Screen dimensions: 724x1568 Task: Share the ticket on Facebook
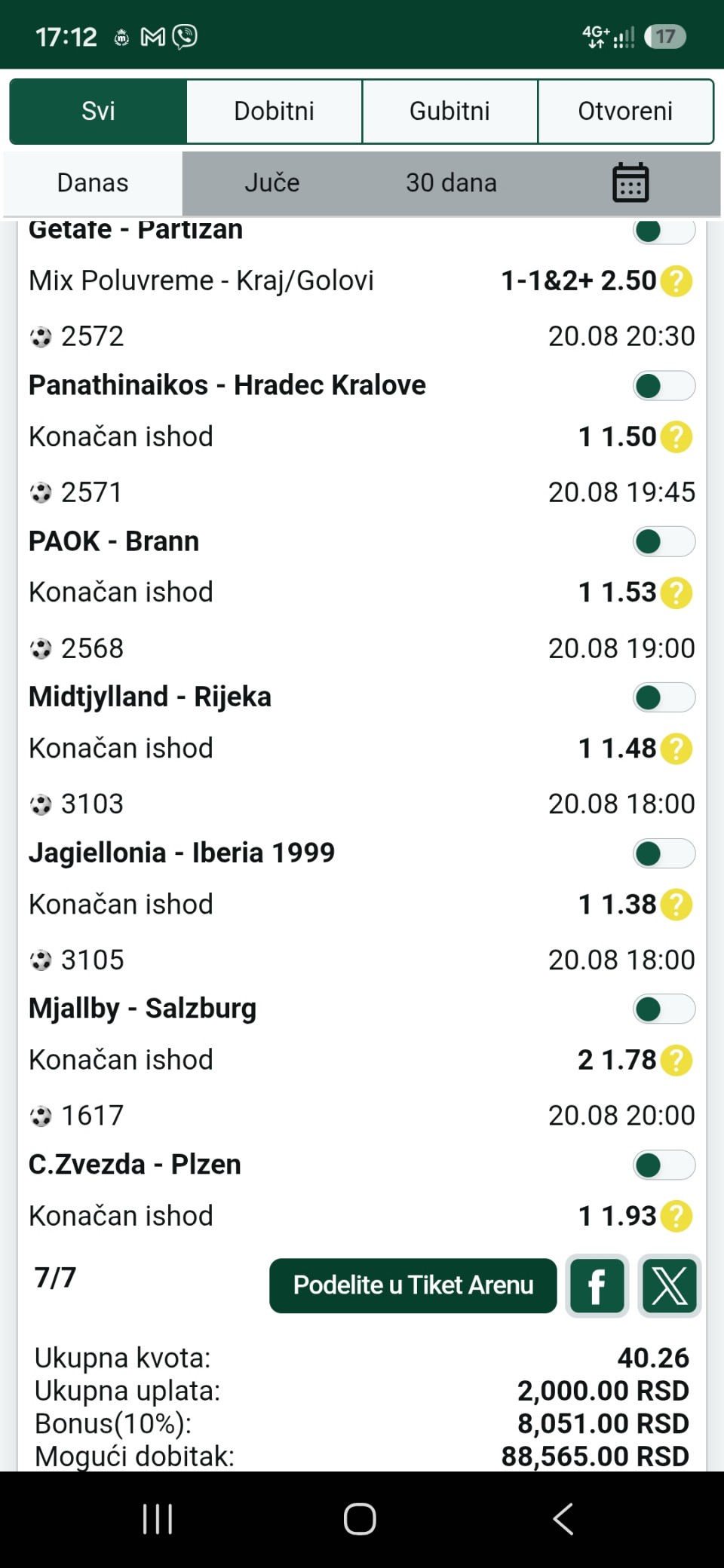[x=597, y=1286]
